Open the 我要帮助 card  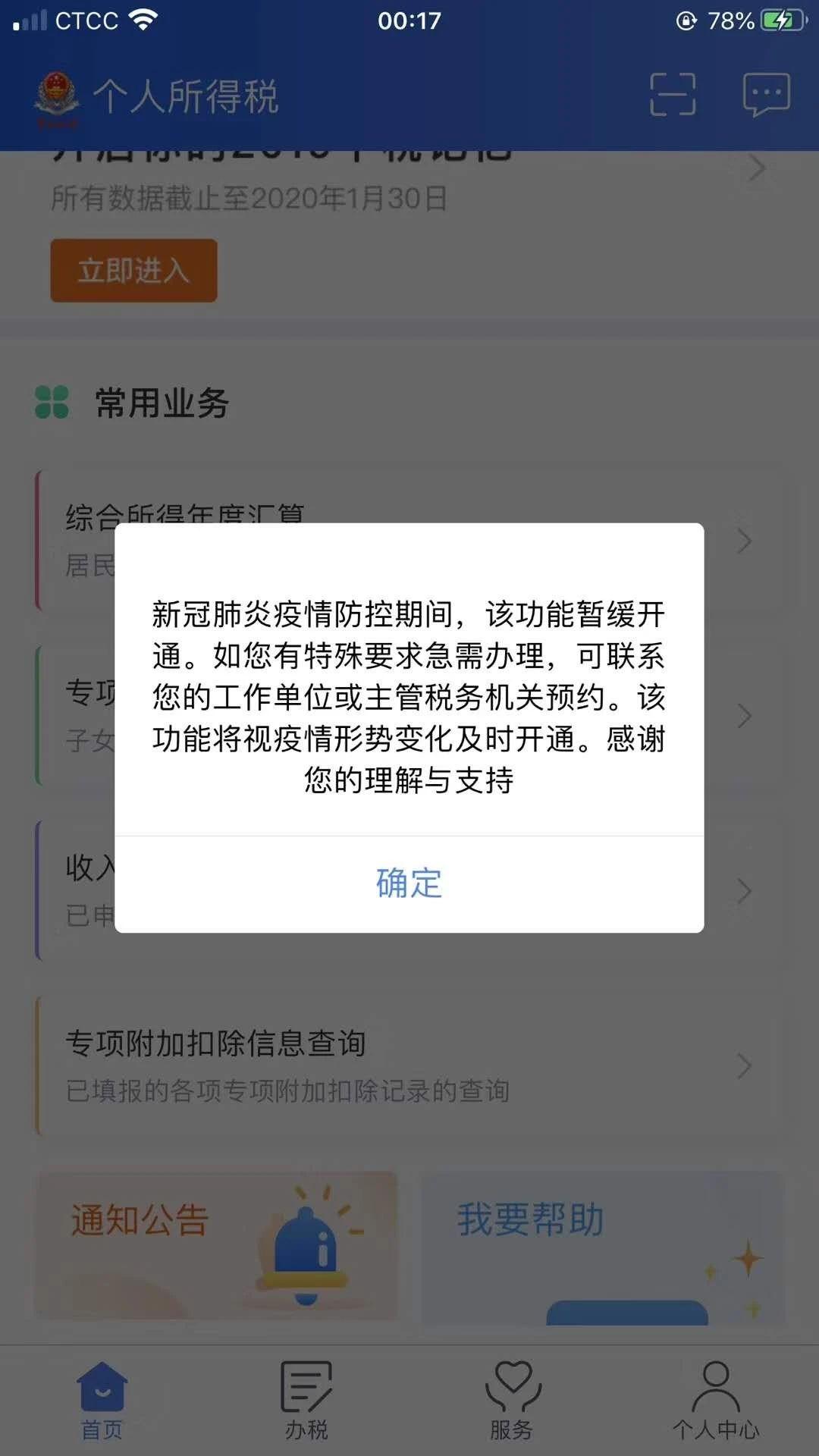(x=603, y=1247)
